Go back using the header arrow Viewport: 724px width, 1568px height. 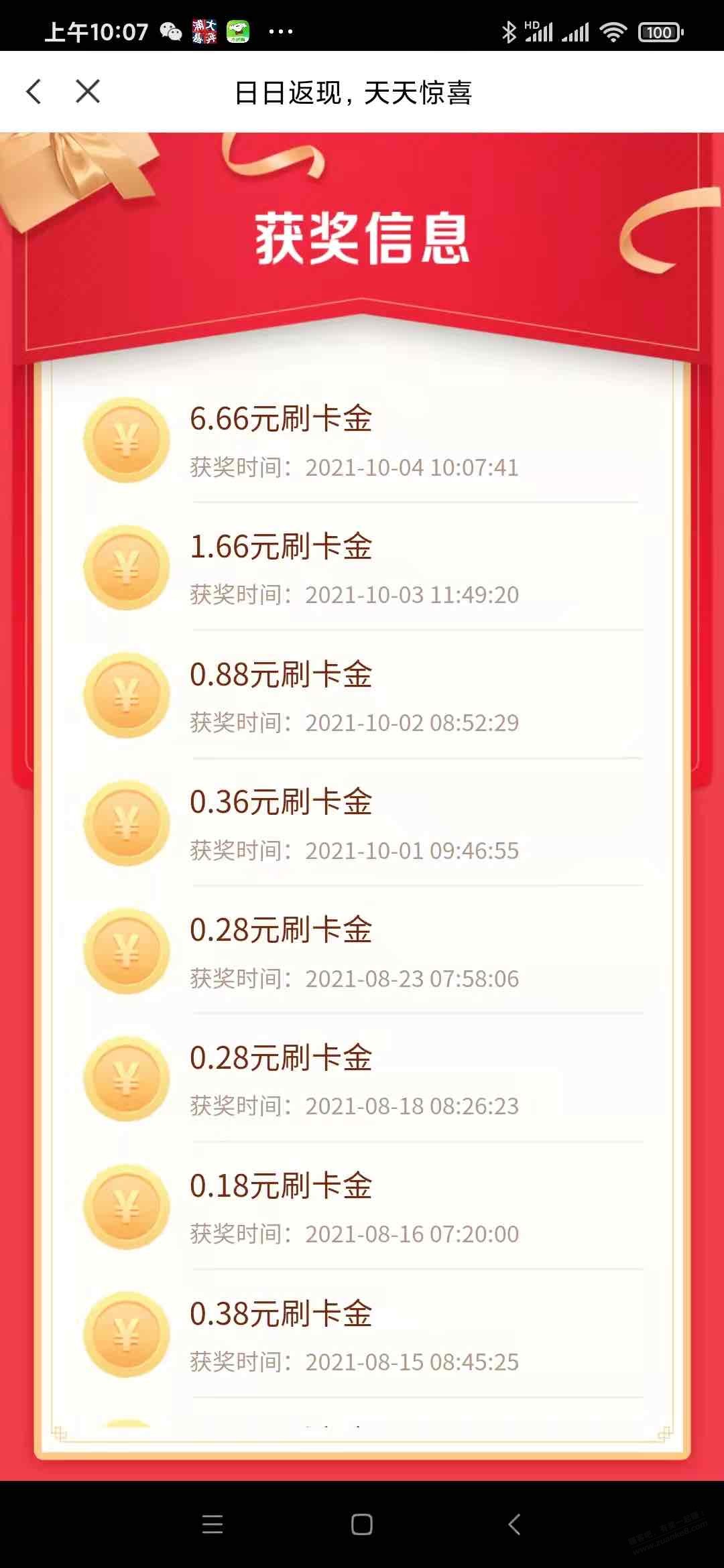tap(34, 92)
